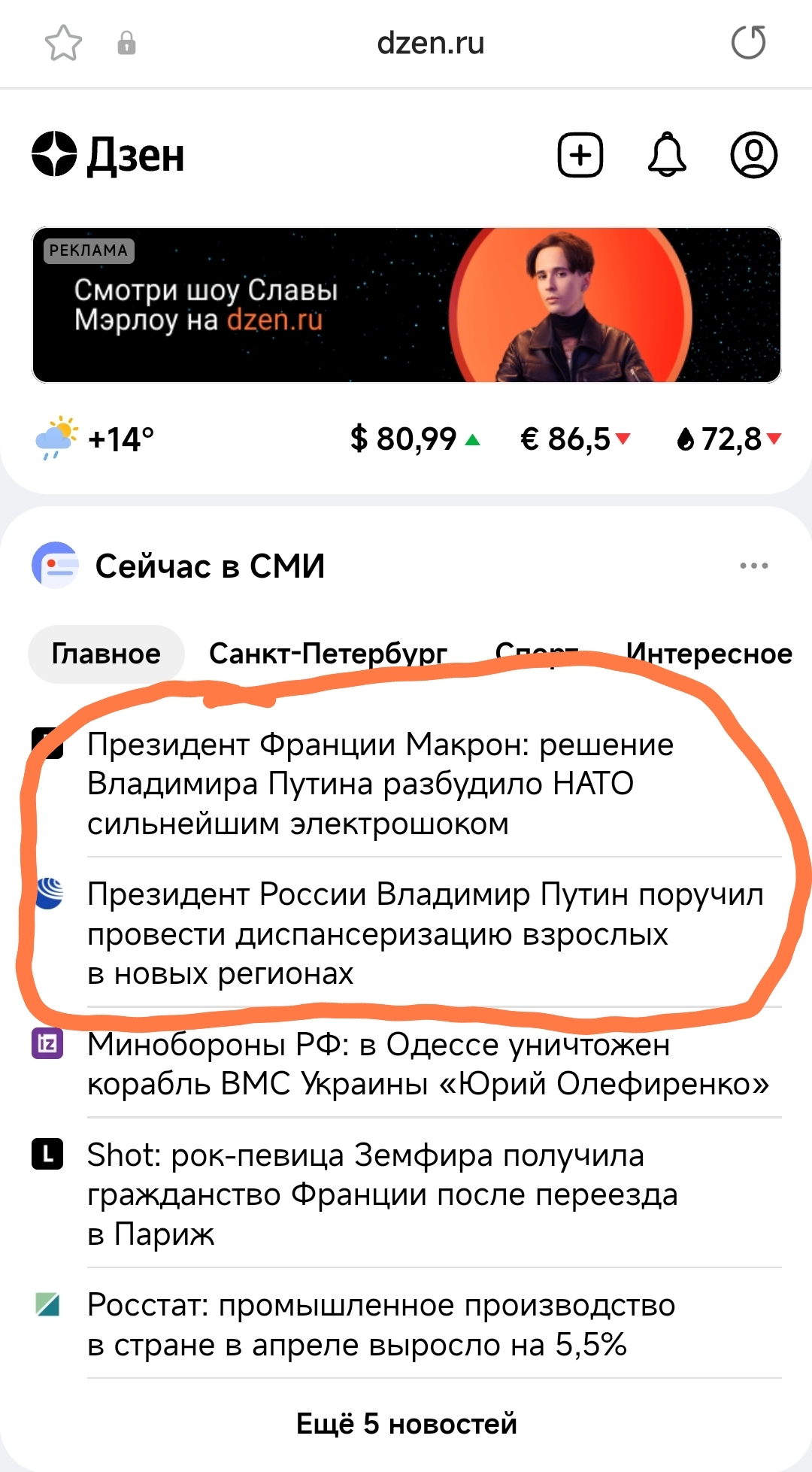Bookmark this page with the star icon

tap(63, 43)
